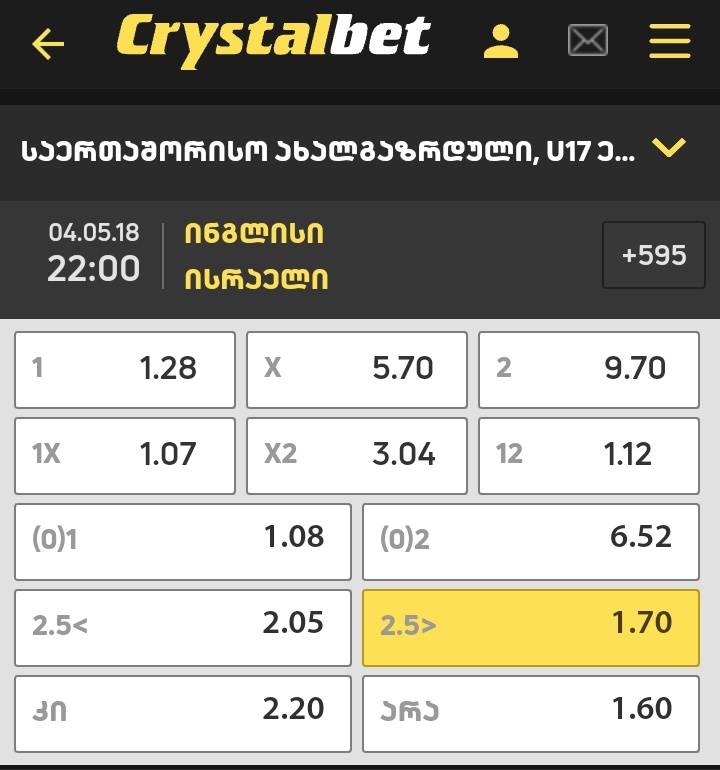Pick double chance X2 at 3.04

[x=356, y=455]
